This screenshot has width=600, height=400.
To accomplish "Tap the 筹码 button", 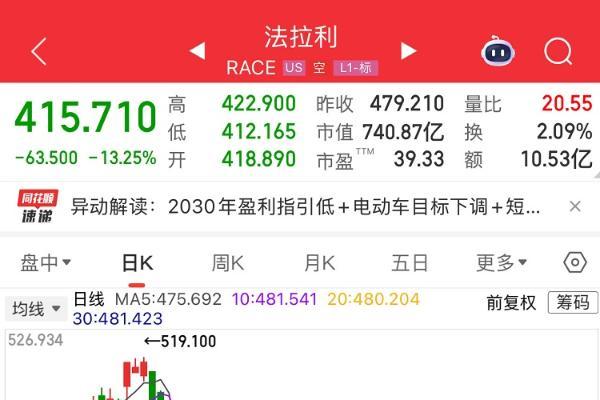I will tap(572, 302).
